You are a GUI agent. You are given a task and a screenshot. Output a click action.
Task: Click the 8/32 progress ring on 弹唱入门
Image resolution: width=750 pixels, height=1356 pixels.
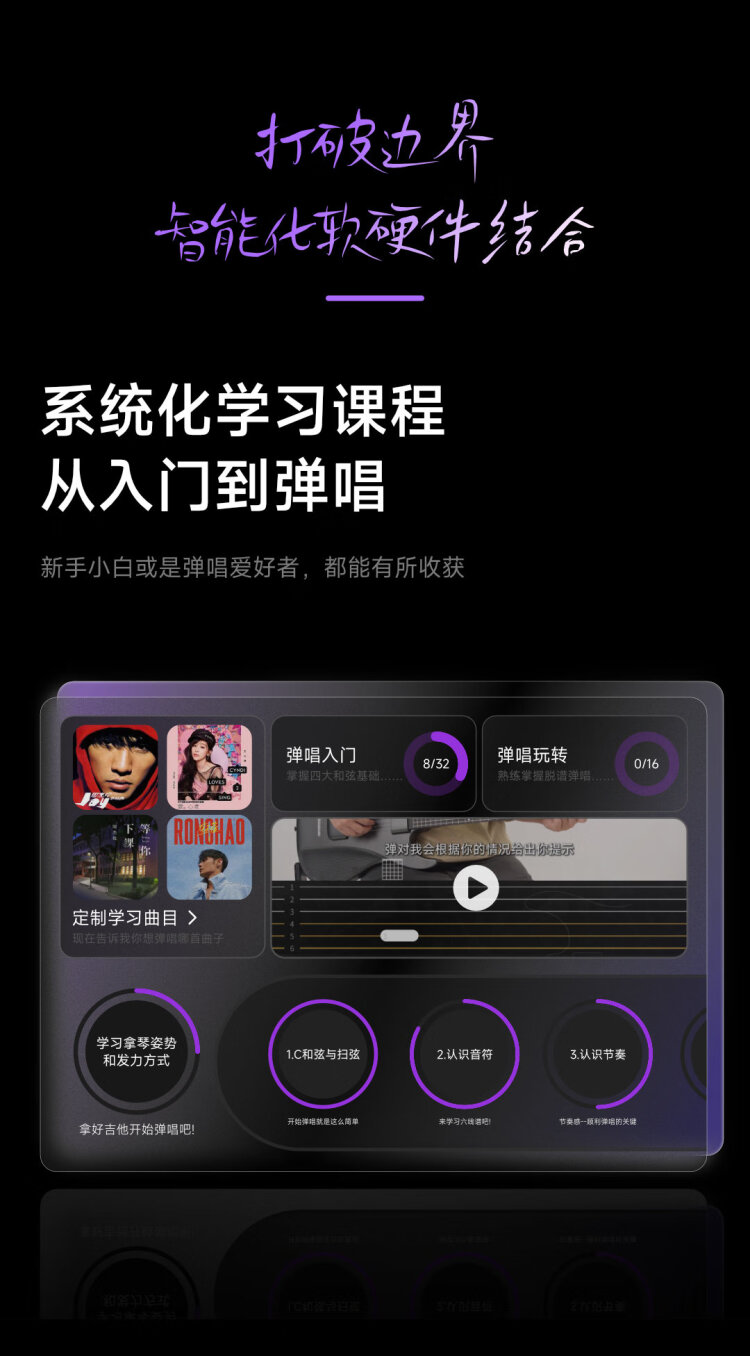pyautogui.click(x=437, y=763)
